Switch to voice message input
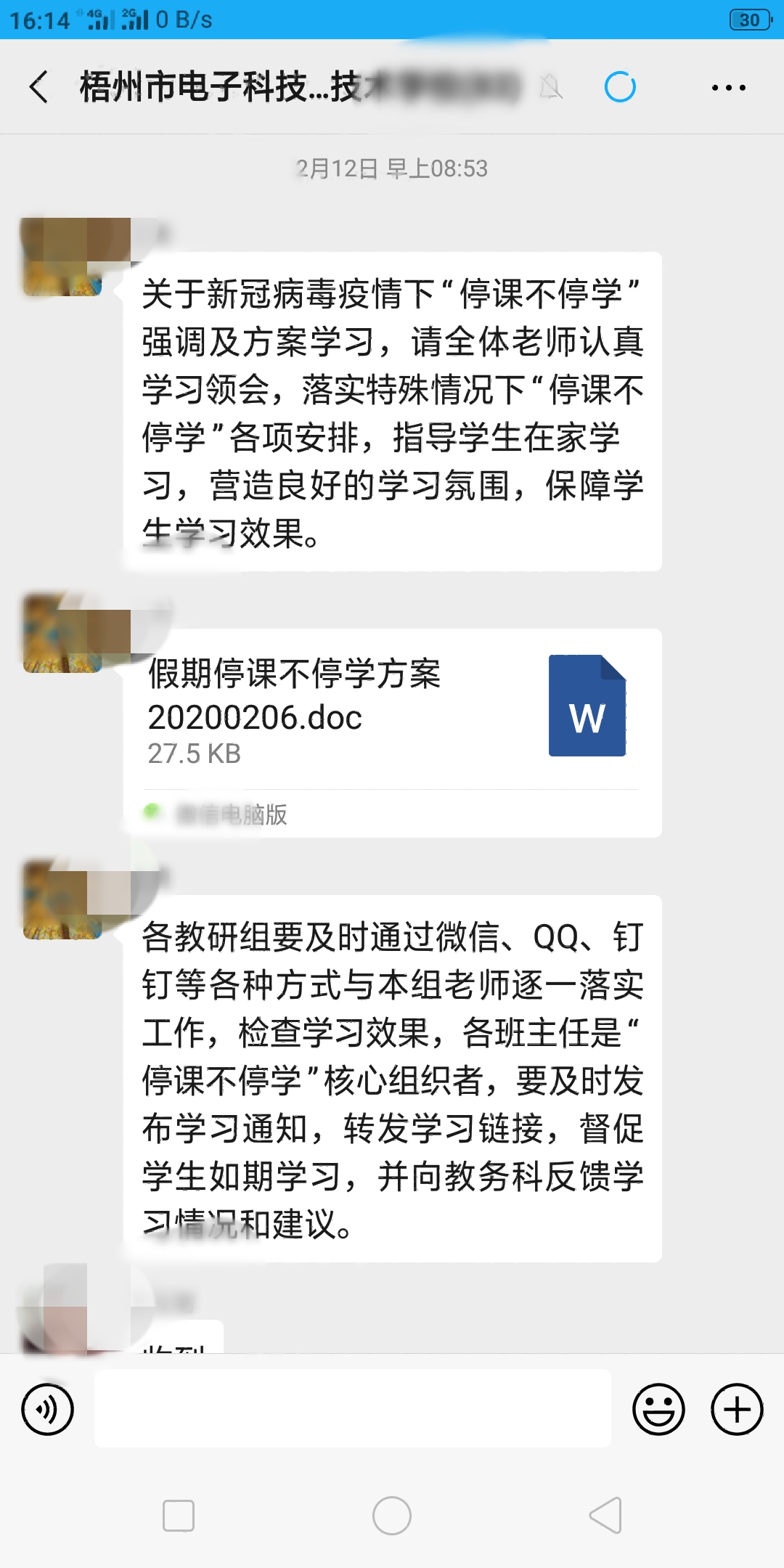 coord(48,1410)
